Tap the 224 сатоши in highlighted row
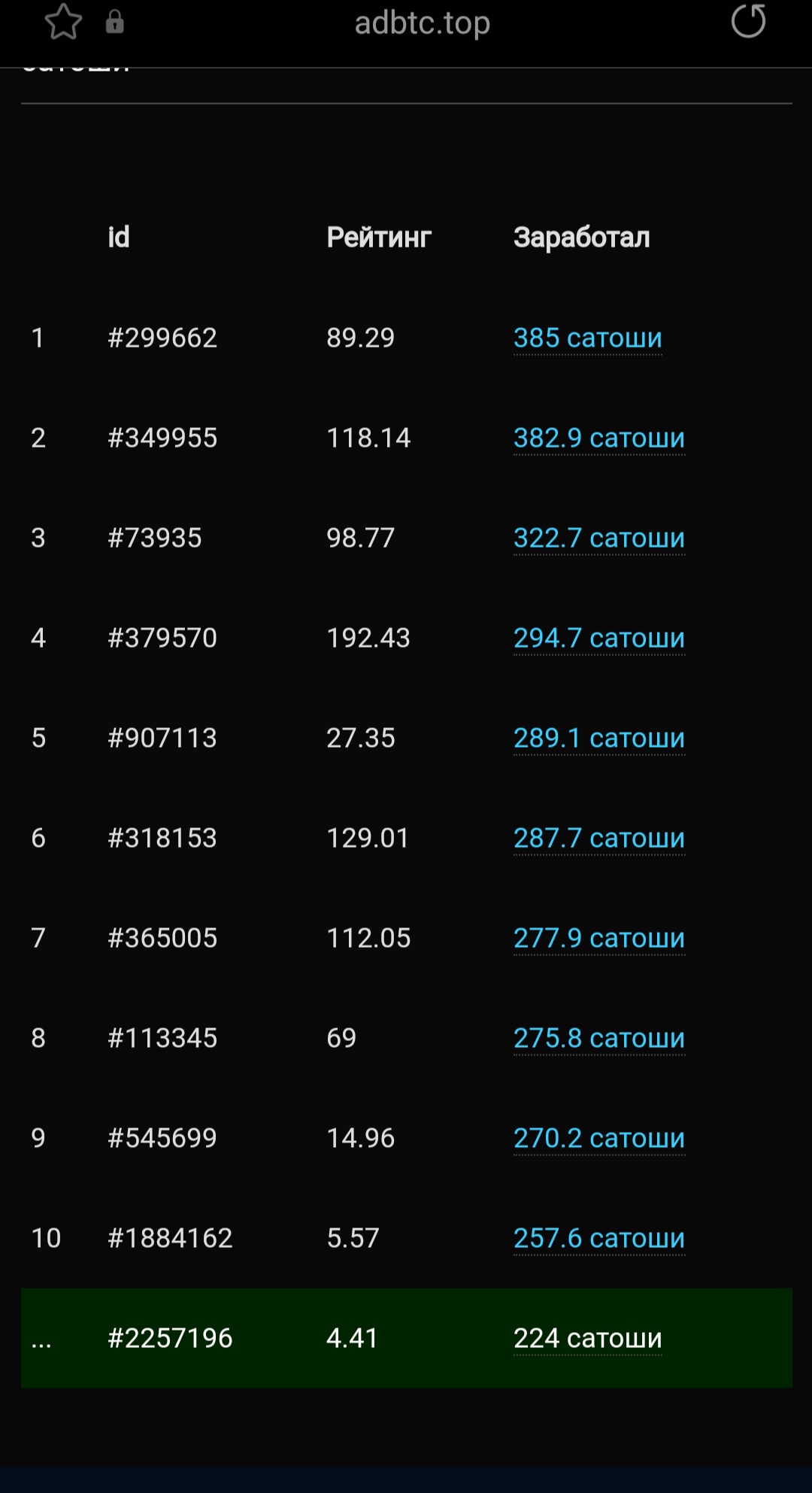Image resolution: width=812 pixels, height=1493 pixels. point(587,1338)
